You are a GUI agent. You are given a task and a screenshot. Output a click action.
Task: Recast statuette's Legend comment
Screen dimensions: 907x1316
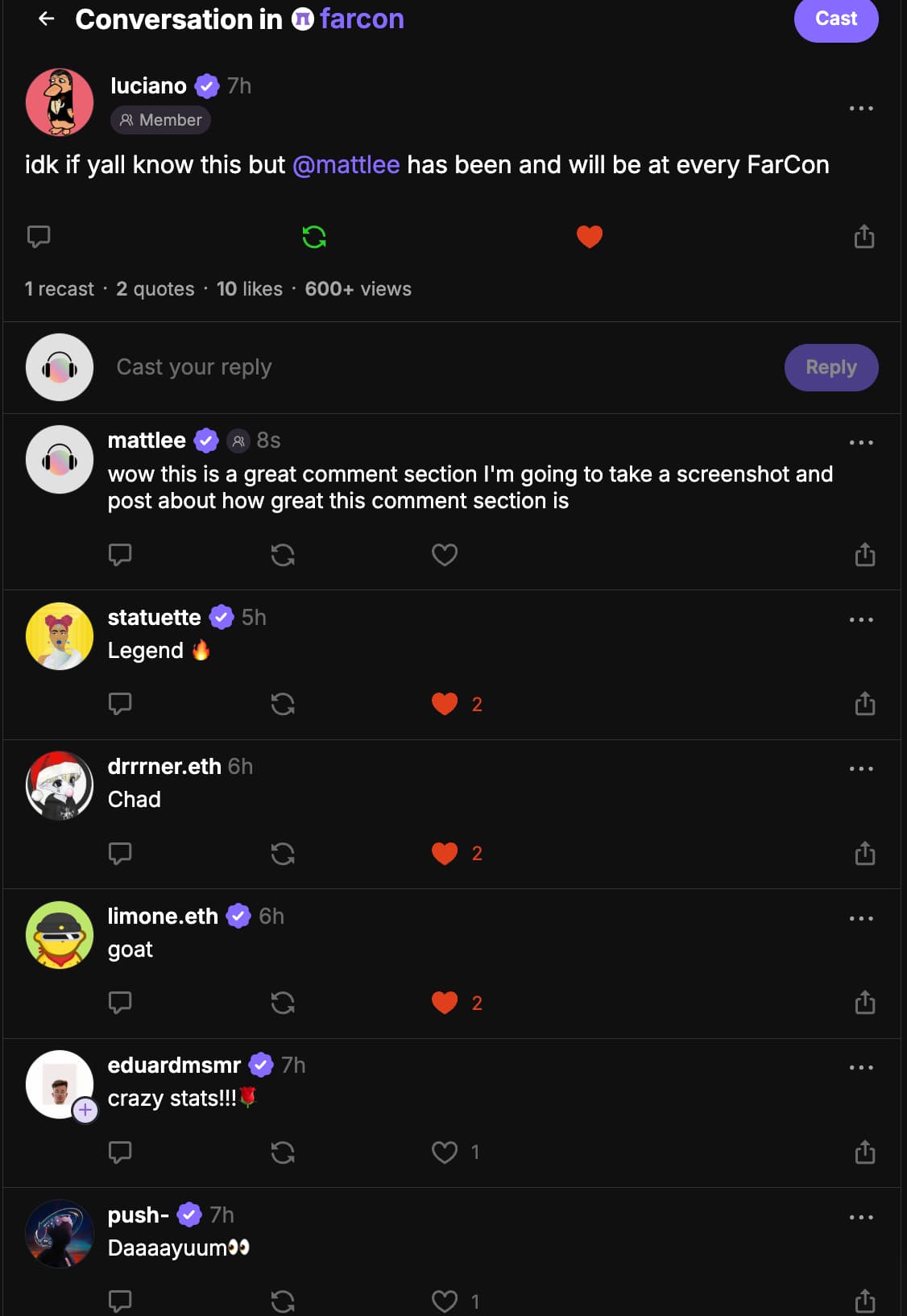pyautogui.click(x=283, y=705)
